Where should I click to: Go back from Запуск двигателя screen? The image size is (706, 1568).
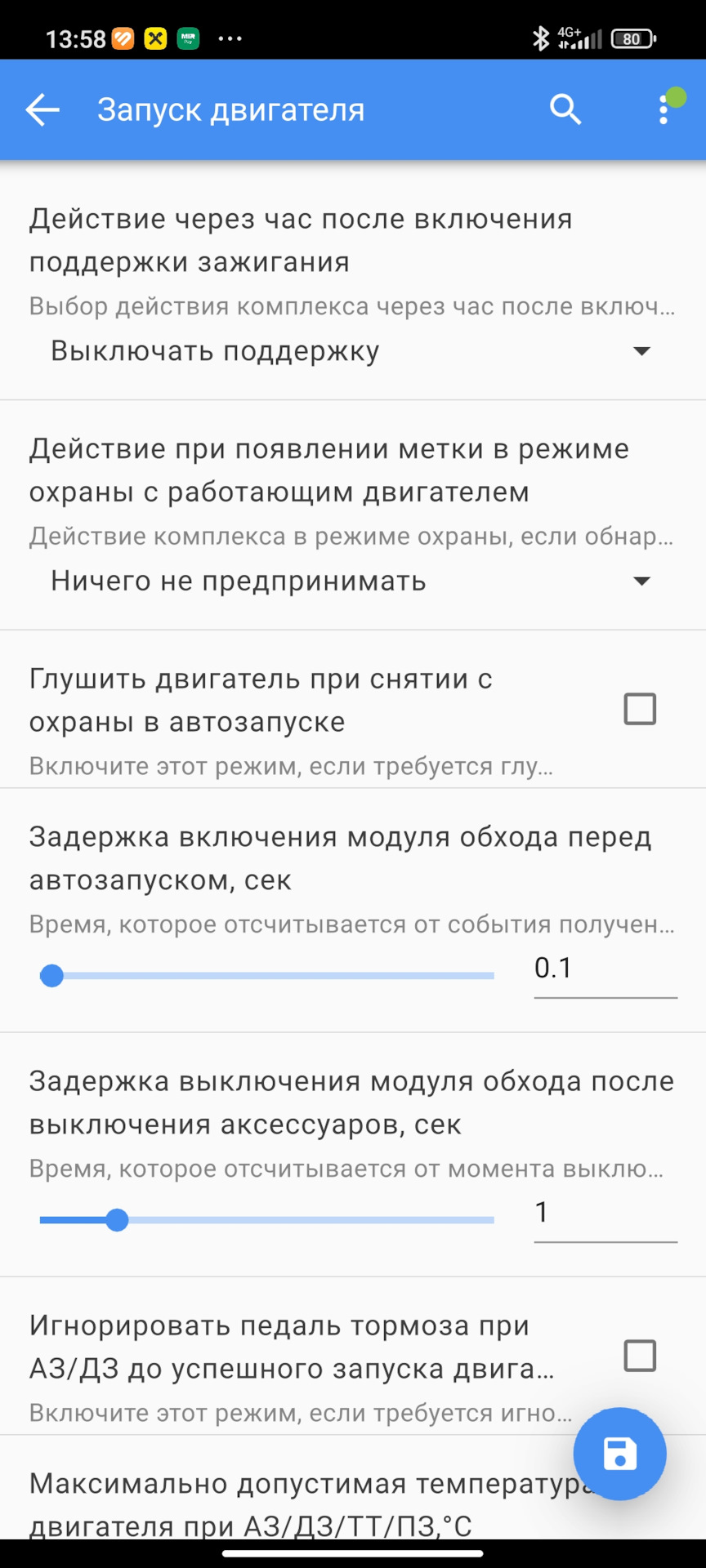[x=42, y=109]
